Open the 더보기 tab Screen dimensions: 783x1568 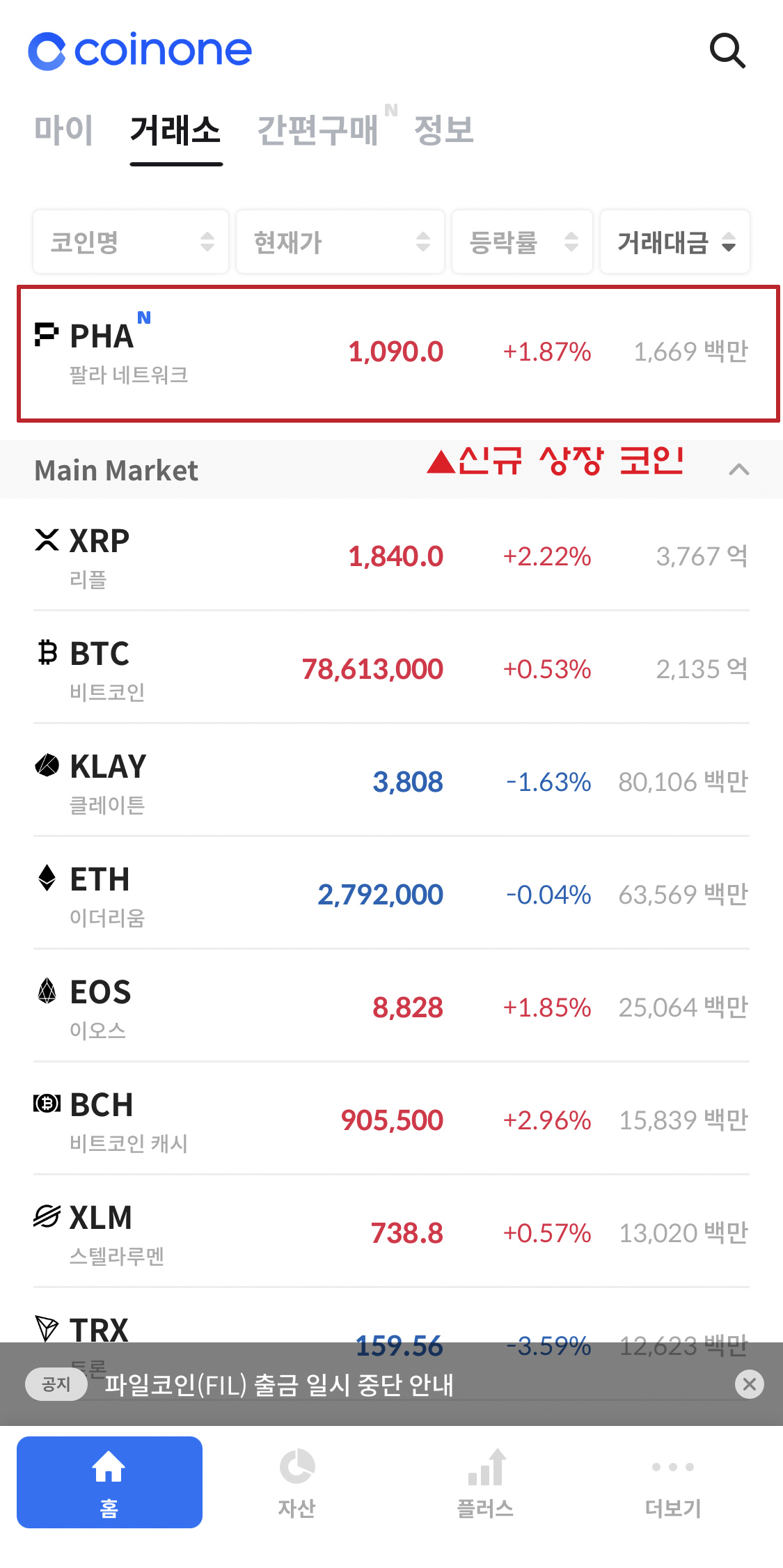click(673, 1483)
